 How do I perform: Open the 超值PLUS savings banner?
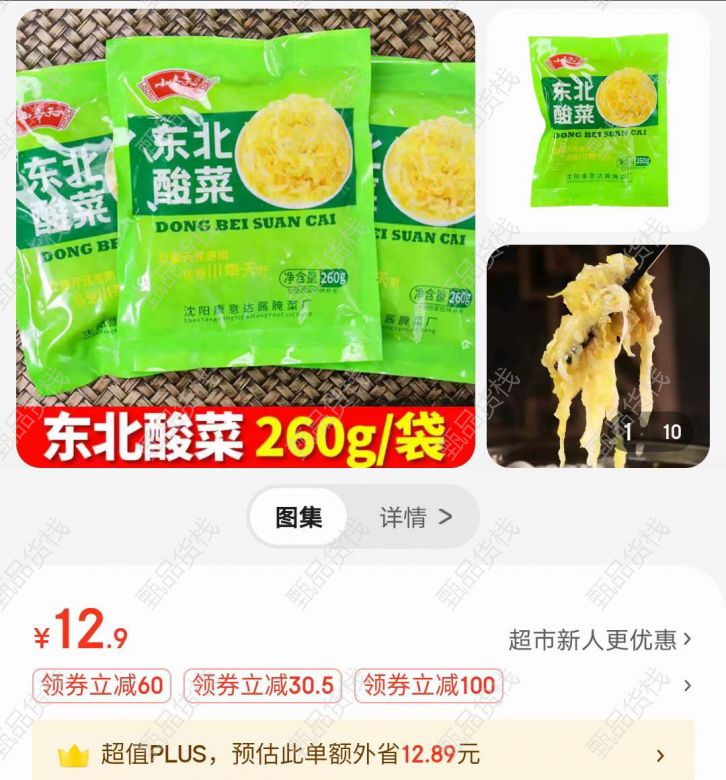coord(363,754)
